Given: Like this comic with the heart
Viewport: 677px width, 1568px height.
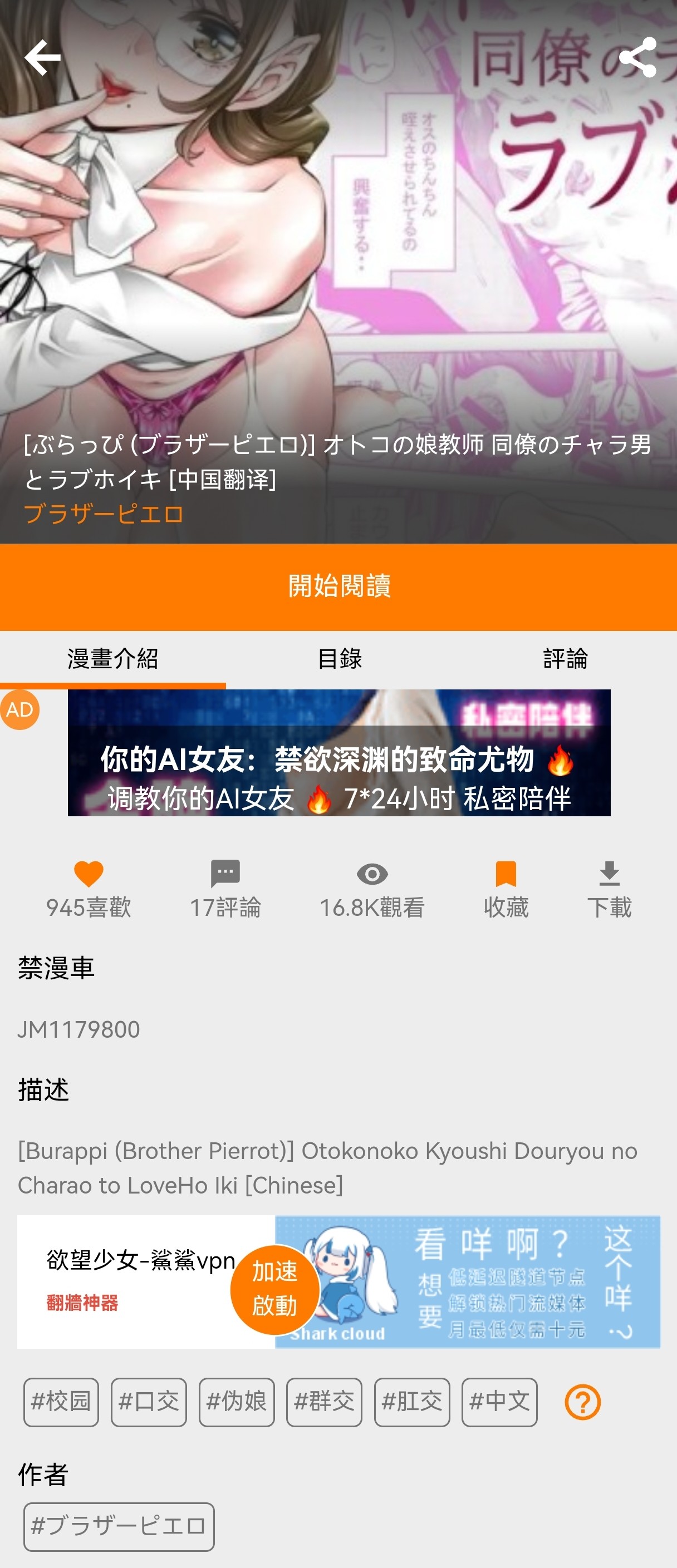Looking at the screenshot, I should click(89, 875).
